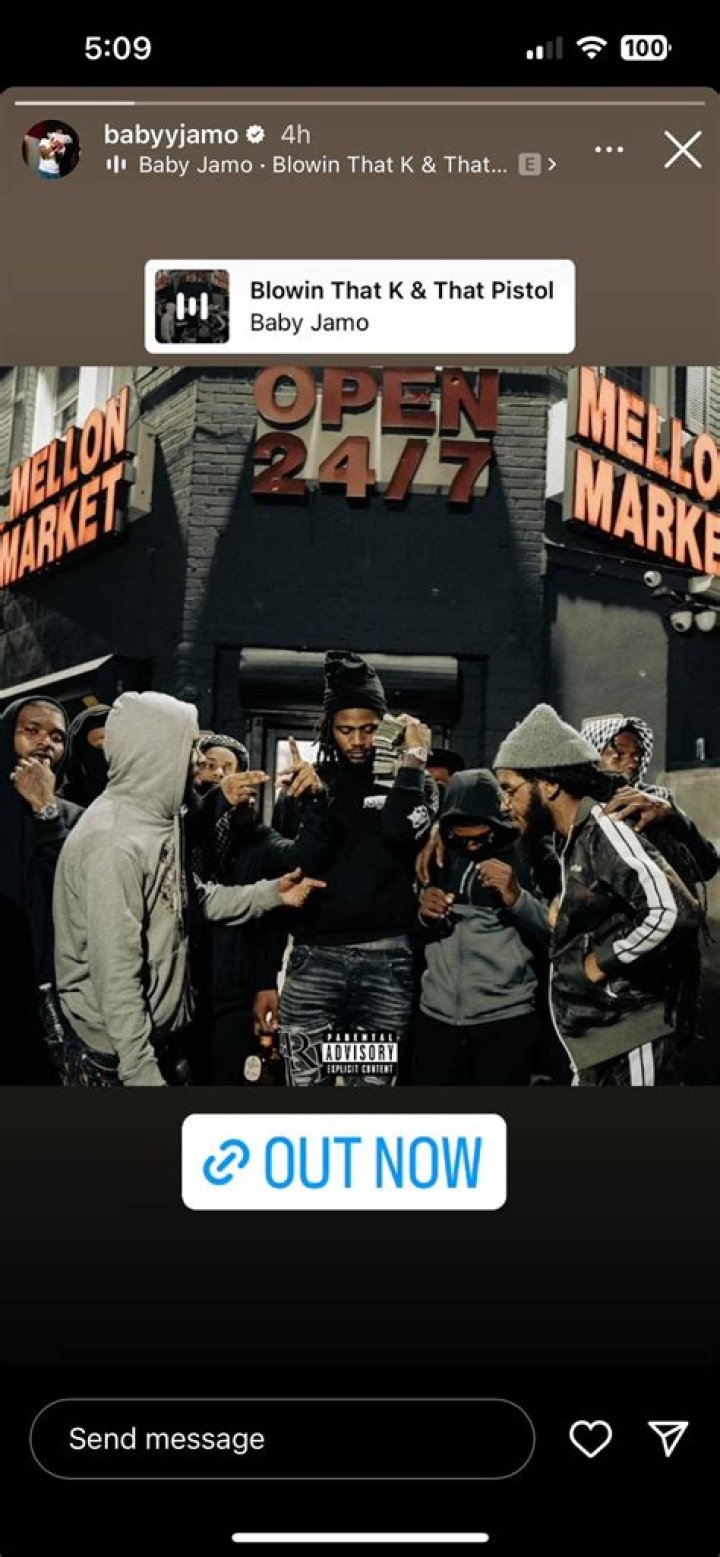This screenshot has height=1557, width=720.
Task: Open babyyjamo's profile from the avatar
Action: [x=51, y=149]
